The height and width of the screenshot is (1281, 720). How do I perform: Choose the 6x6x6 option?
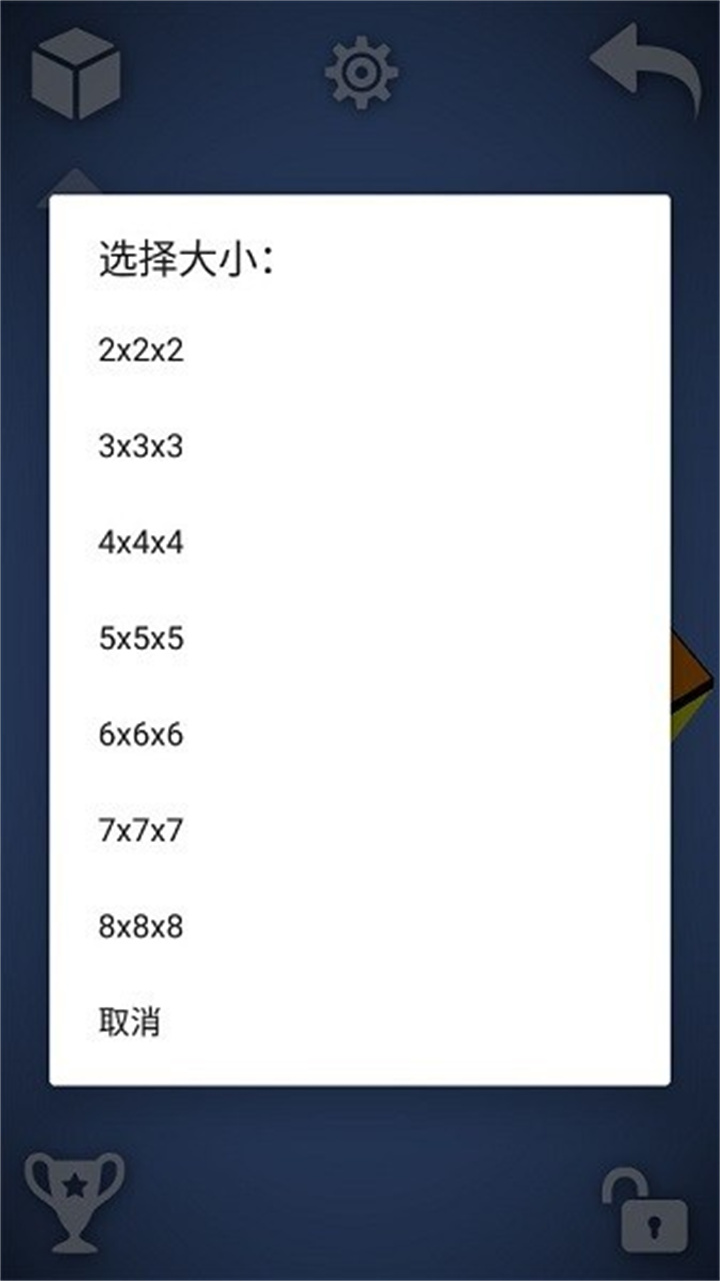[x=141, y=735]
